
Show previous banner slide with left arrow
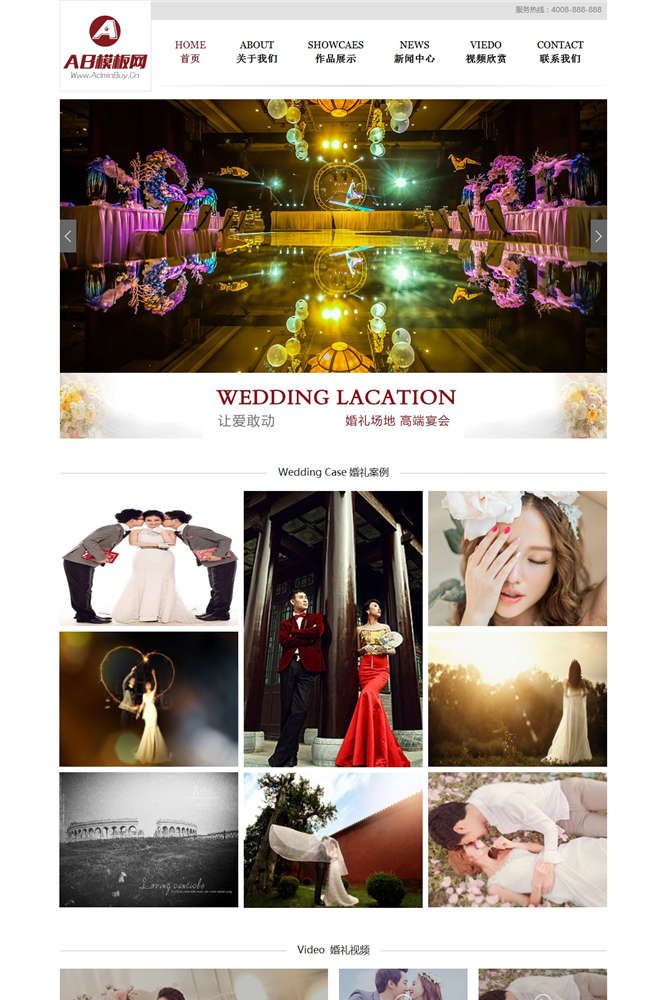click(68, 236)
